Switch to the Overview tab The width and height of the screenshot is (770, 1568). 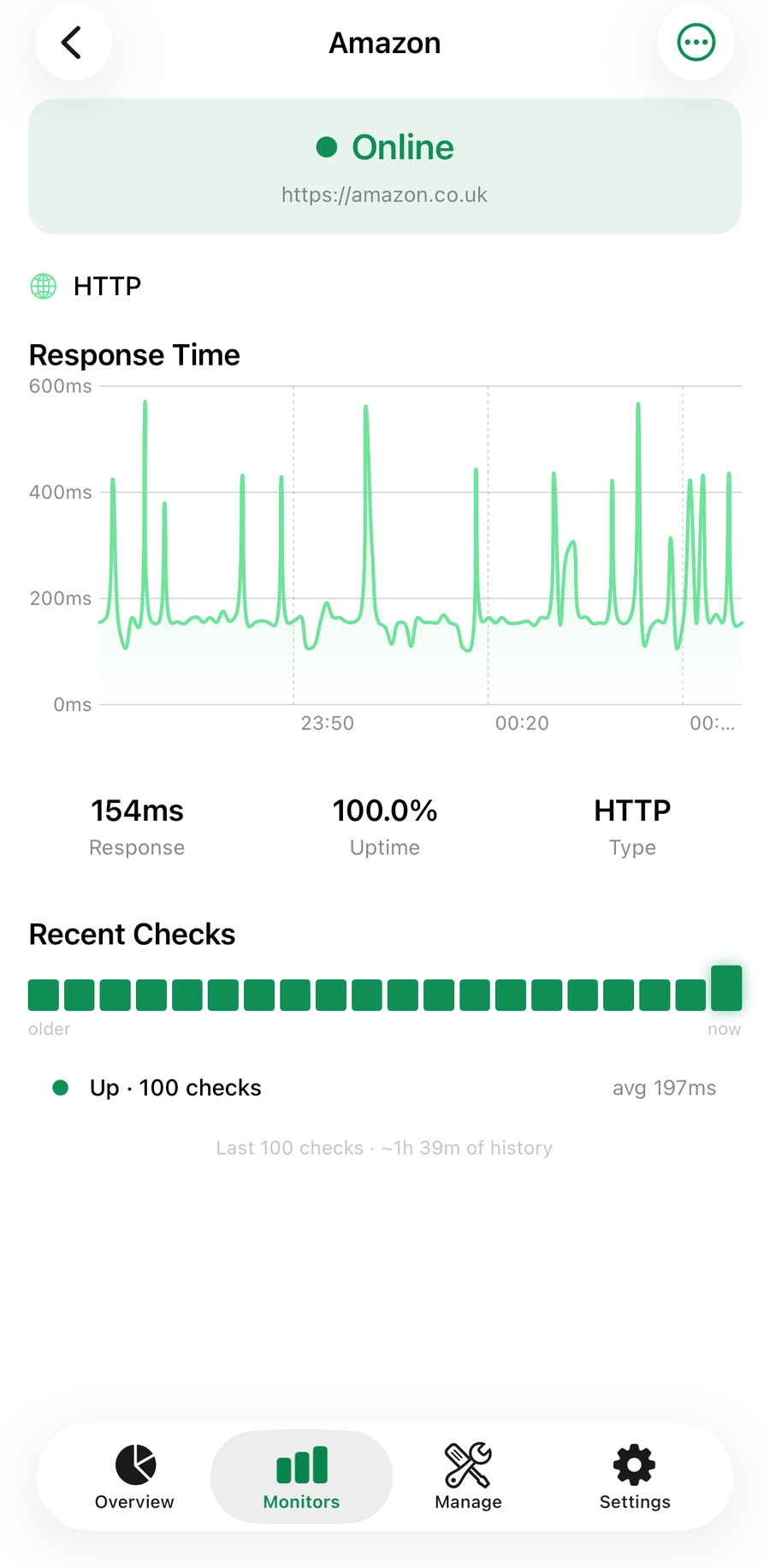[x=133, y=1476]
